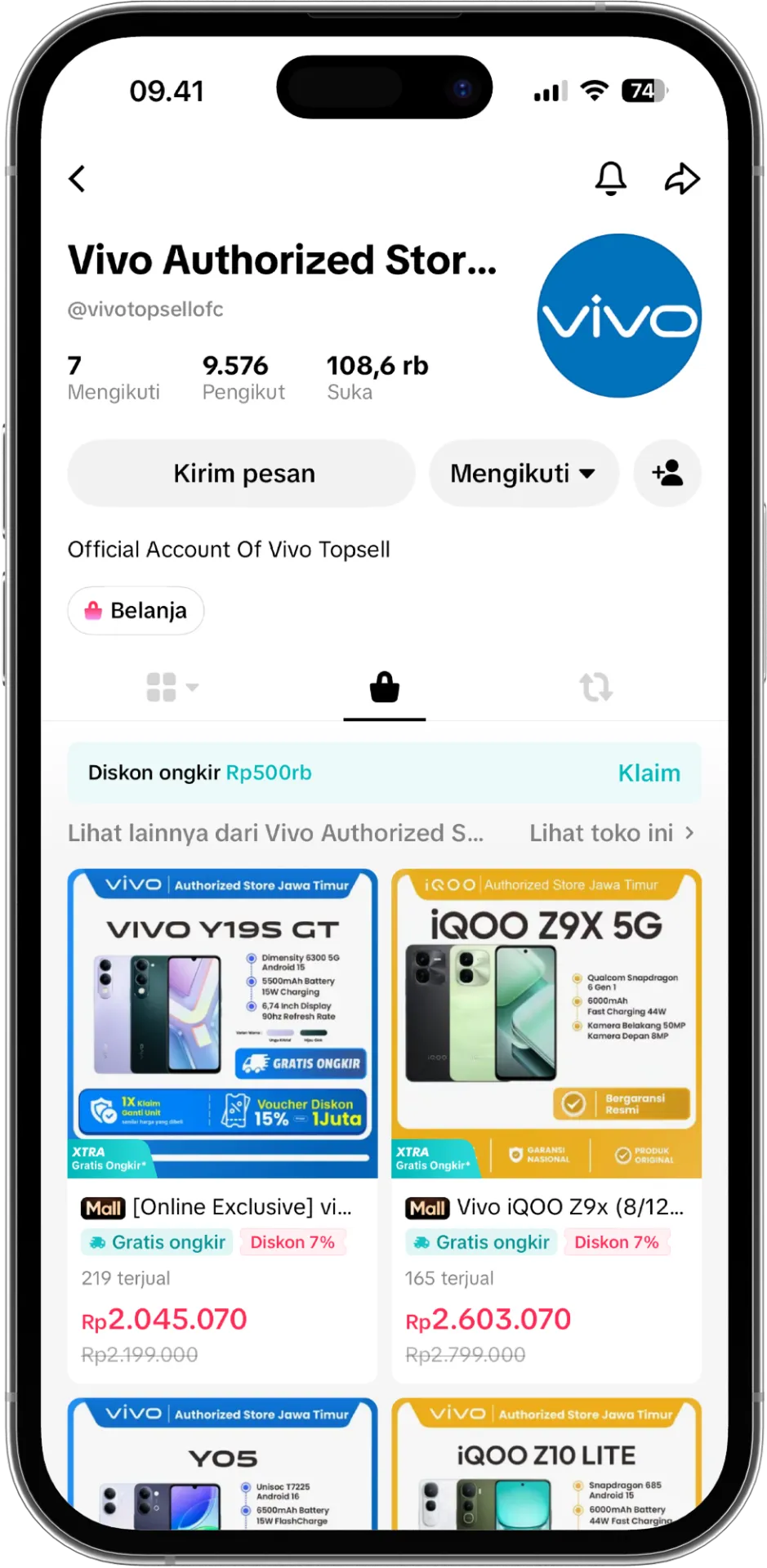The width and height of the screenshot is (767, 1568).
Task: Tap Kirim pesan to message the store
Action: pos(242,474)
